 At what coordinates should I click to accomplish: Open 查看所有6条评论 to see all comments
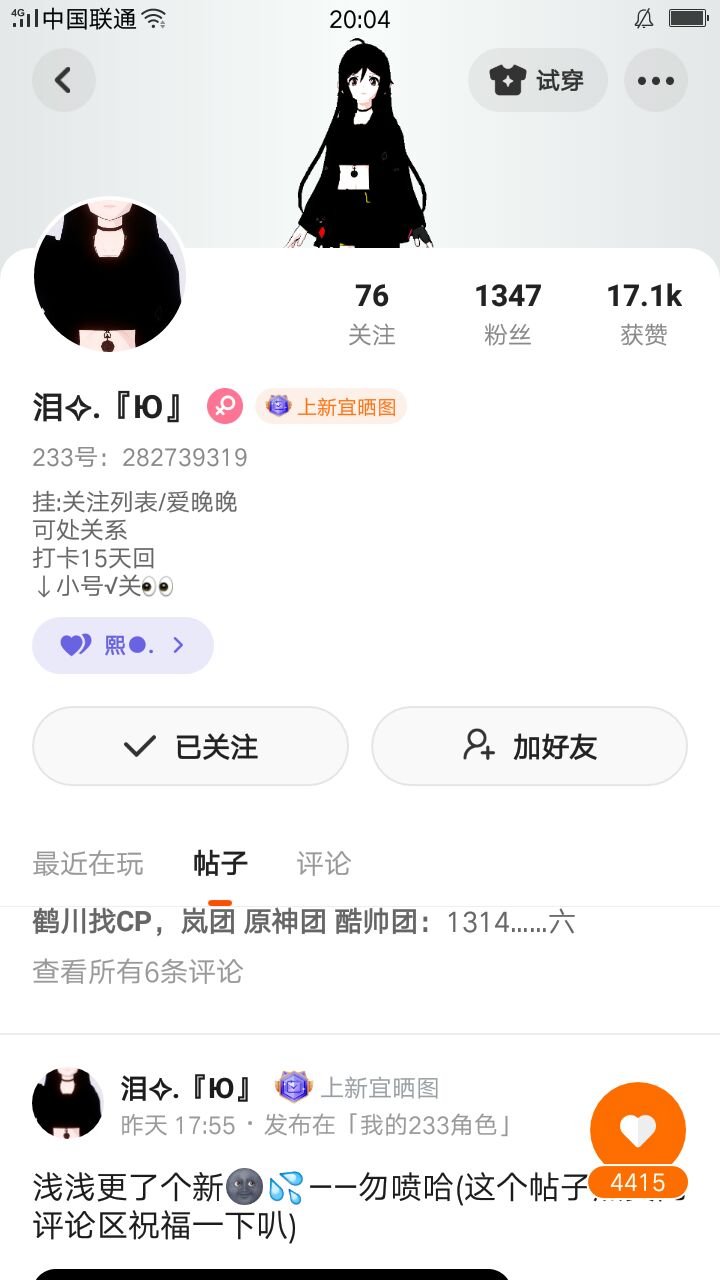(138, 971)
